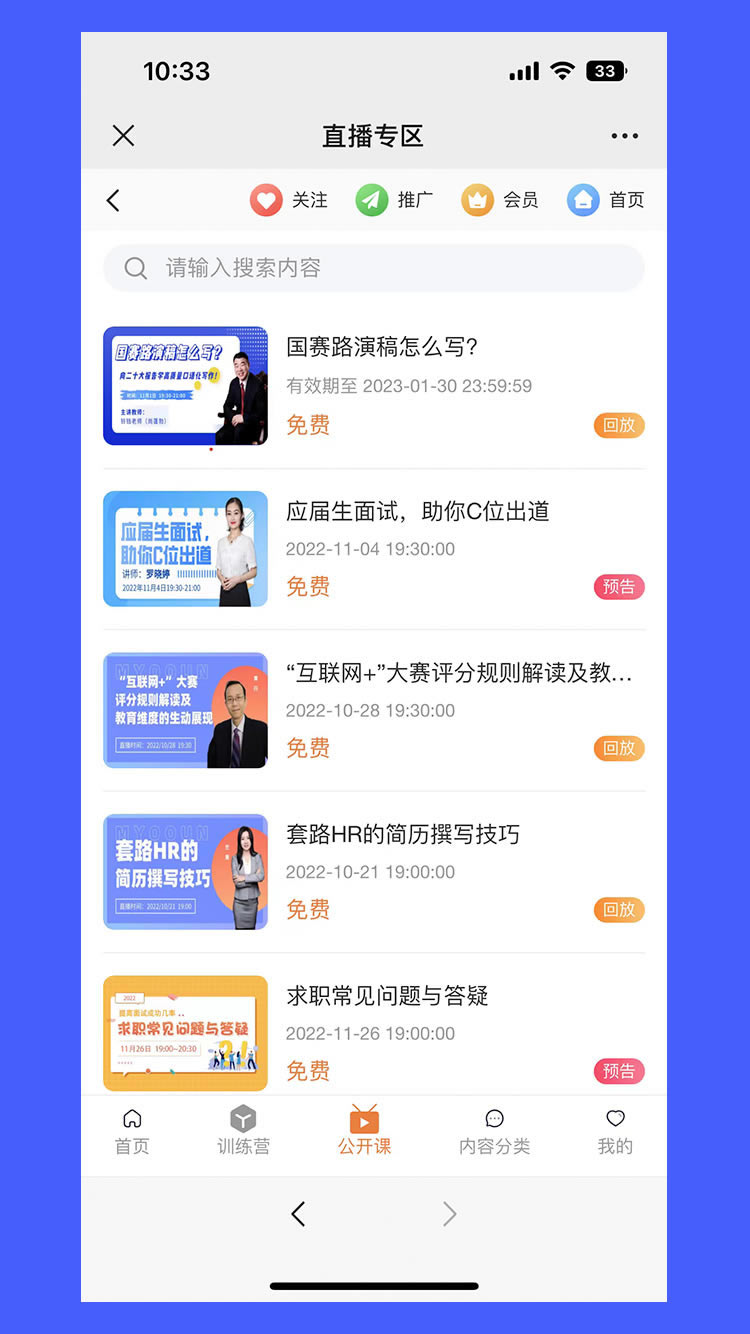Open 求职常见问题与答疑 course
Screen dimensions: 750x1334
click(x=387, y=996)
